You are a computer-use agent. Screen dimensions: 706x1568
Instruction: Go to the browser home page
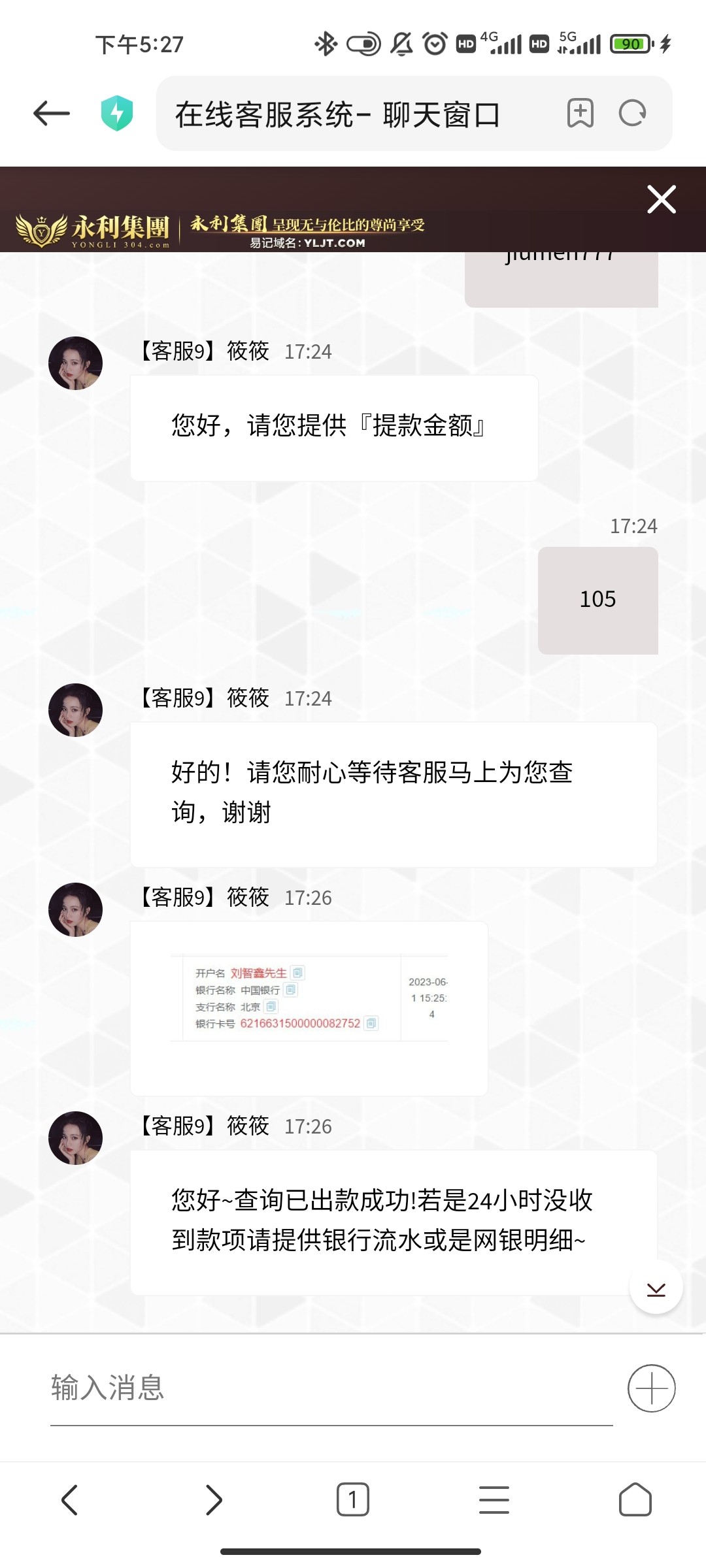tap(635, 1499)
